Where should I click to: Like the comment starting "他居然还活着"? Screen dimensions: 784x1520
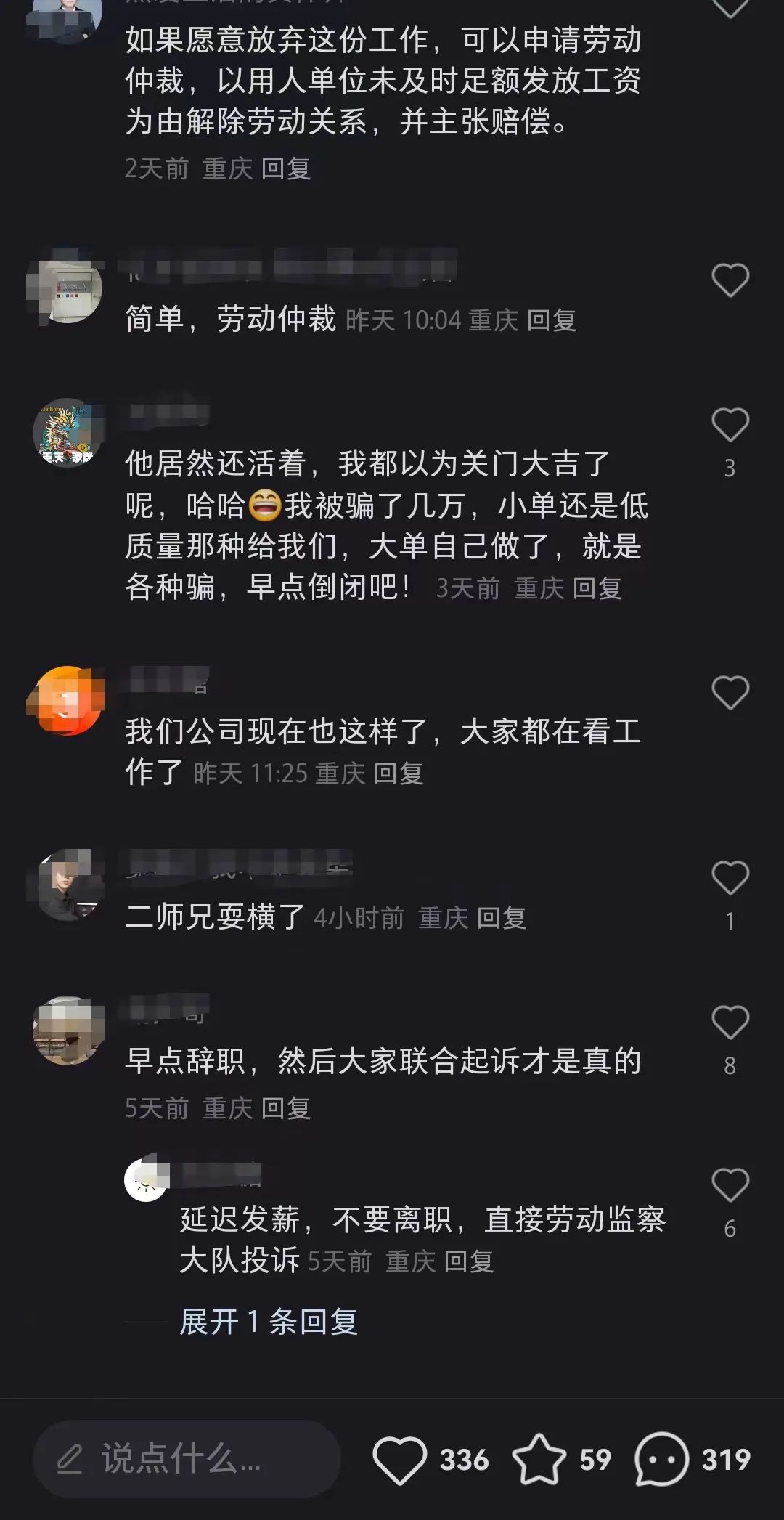pyautogui.click(x=730, y=426)
